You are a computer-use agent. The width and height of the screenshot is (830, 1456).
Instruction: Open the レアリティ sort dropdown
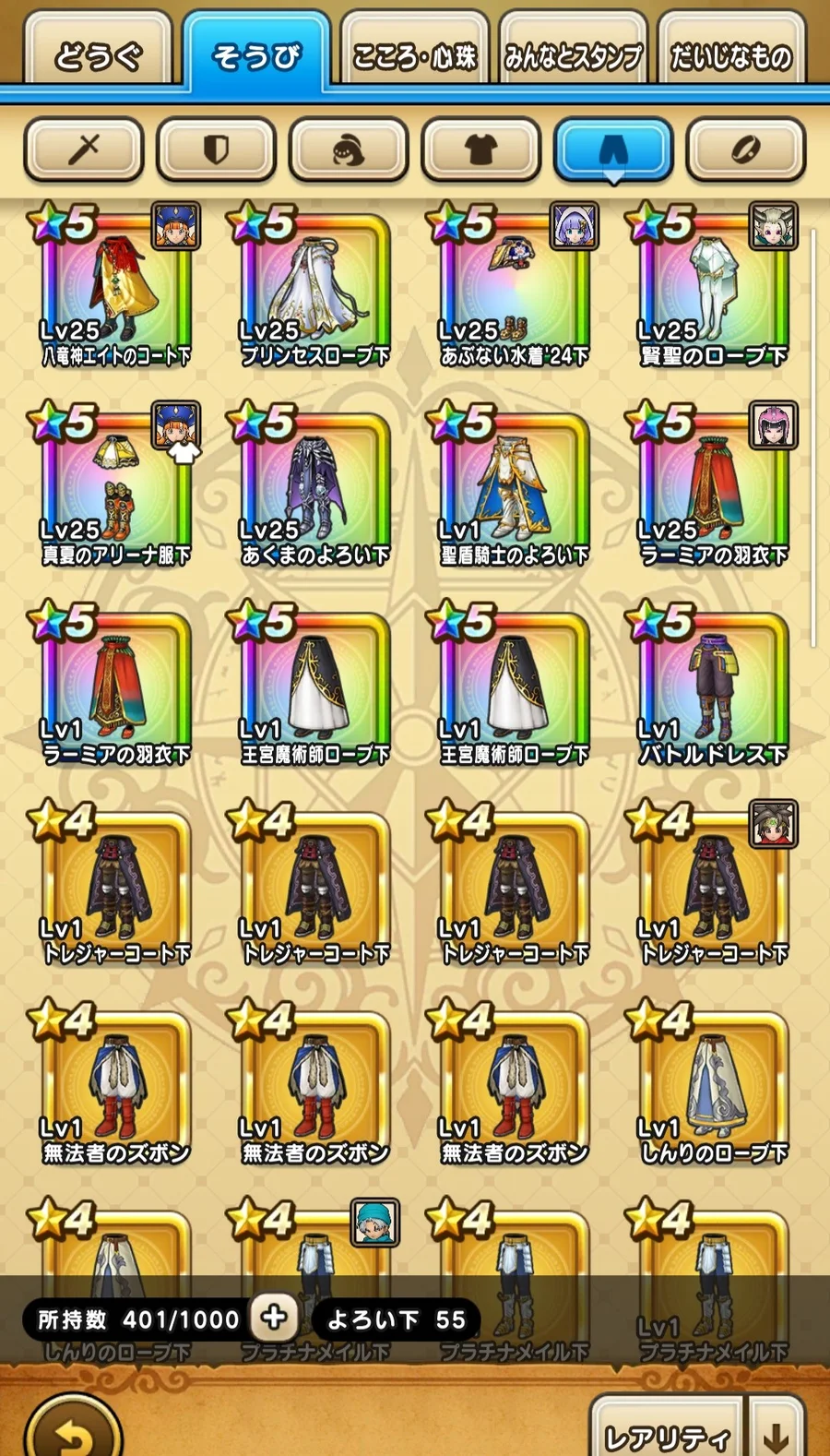click(666, 1433)
